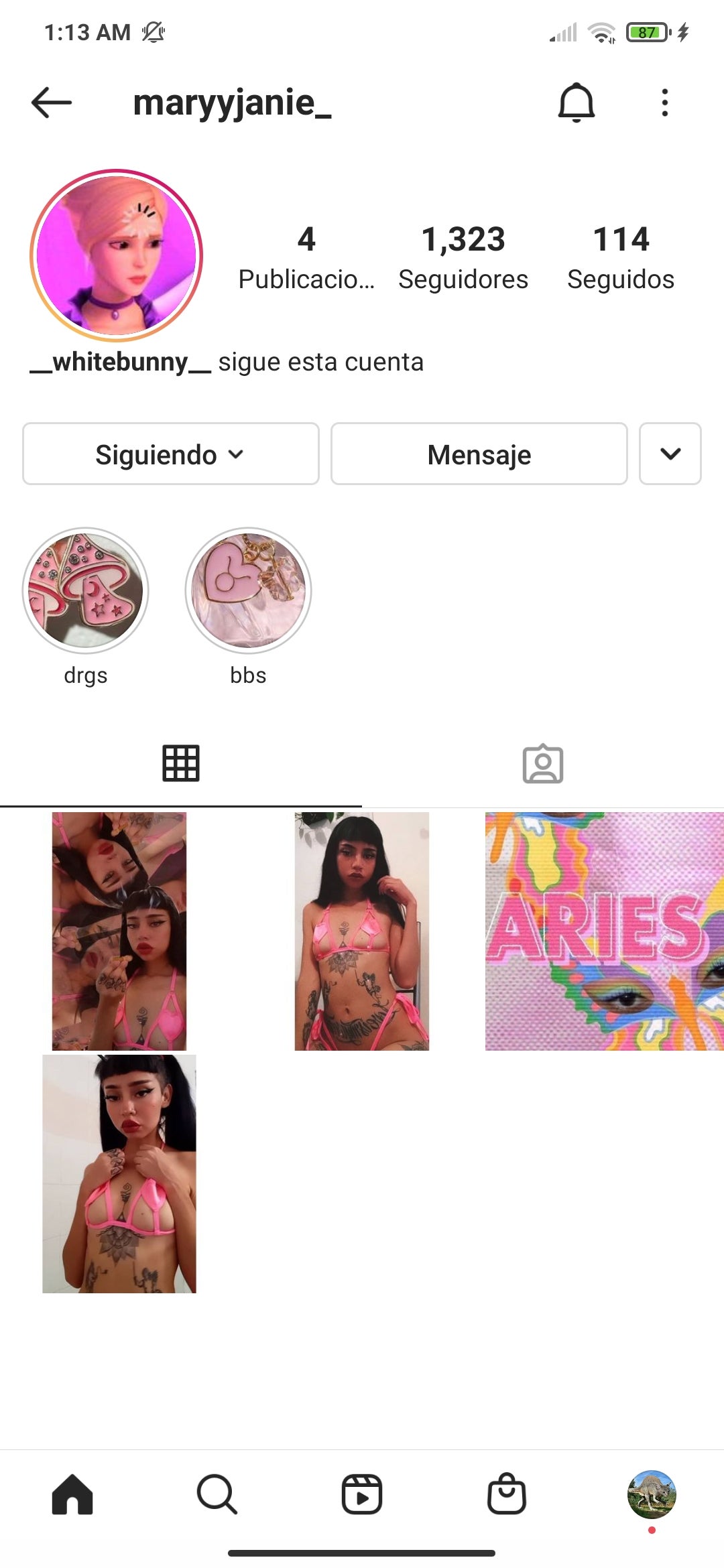
Task: Expand suggested accounts with the chevron button
Action: click(x=670, y=454)
